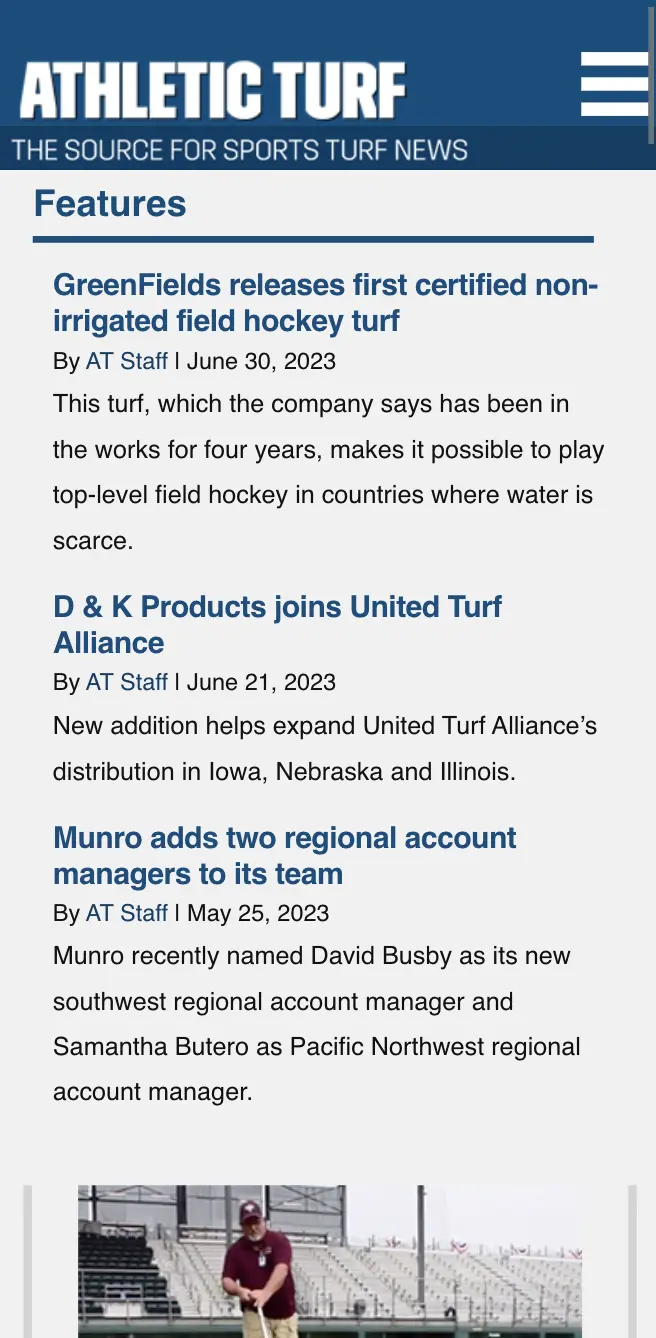Viewport: 656px width, 1338px height.
Task: Open the GreenFields field hockey turf article
Action: pos(325,302)
